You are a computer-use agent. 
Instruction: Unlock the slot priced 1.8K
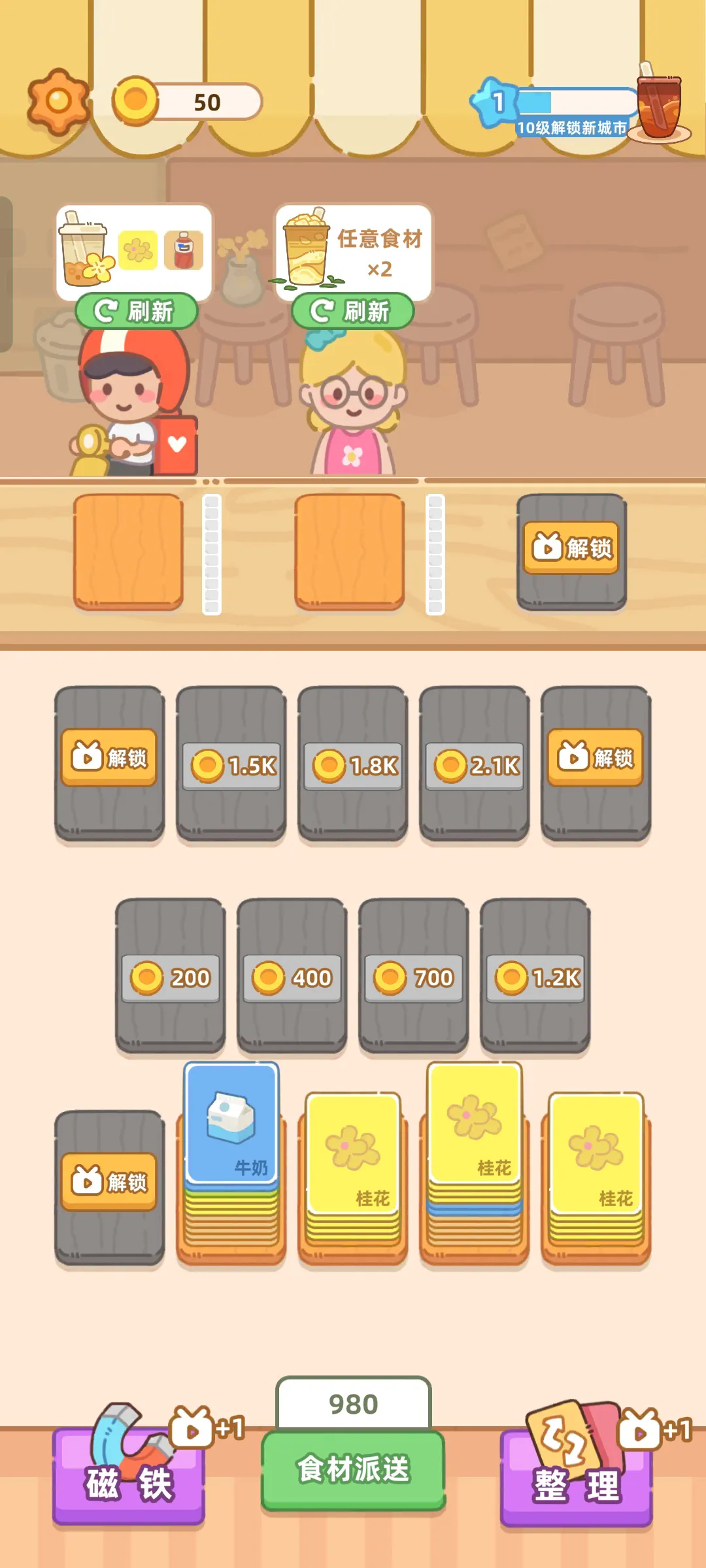[353, 765]
